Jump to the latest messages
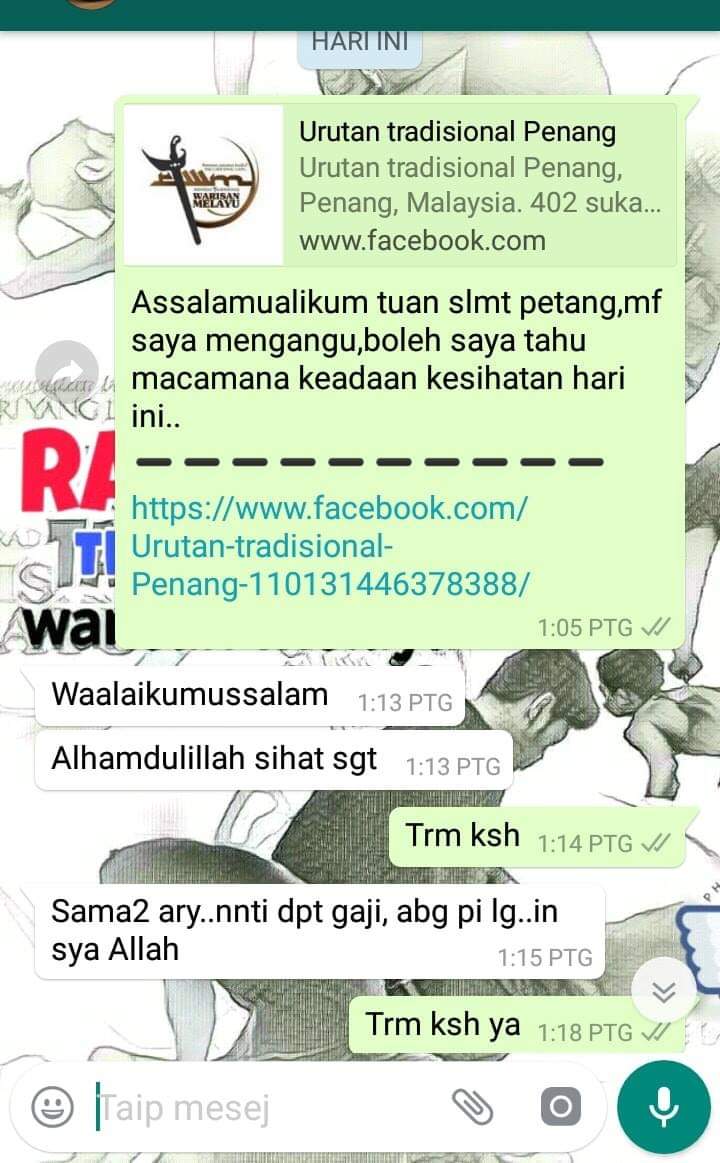The width and height of the screenshot is (720, 1163). (664, 991)
